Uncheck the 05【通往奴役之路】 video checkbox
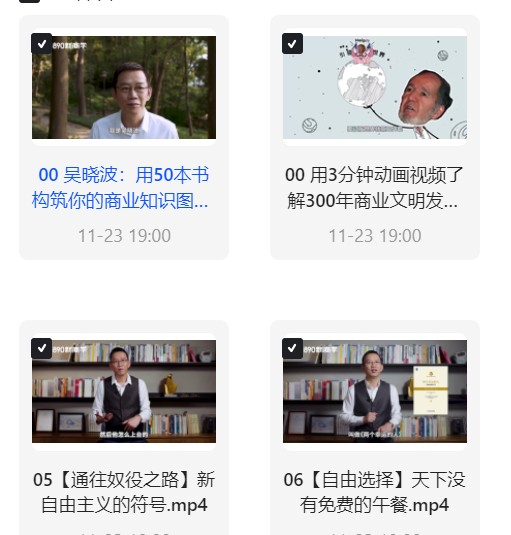Image resolution: width=511 pixels, height=535 pixels. (42, 348)
